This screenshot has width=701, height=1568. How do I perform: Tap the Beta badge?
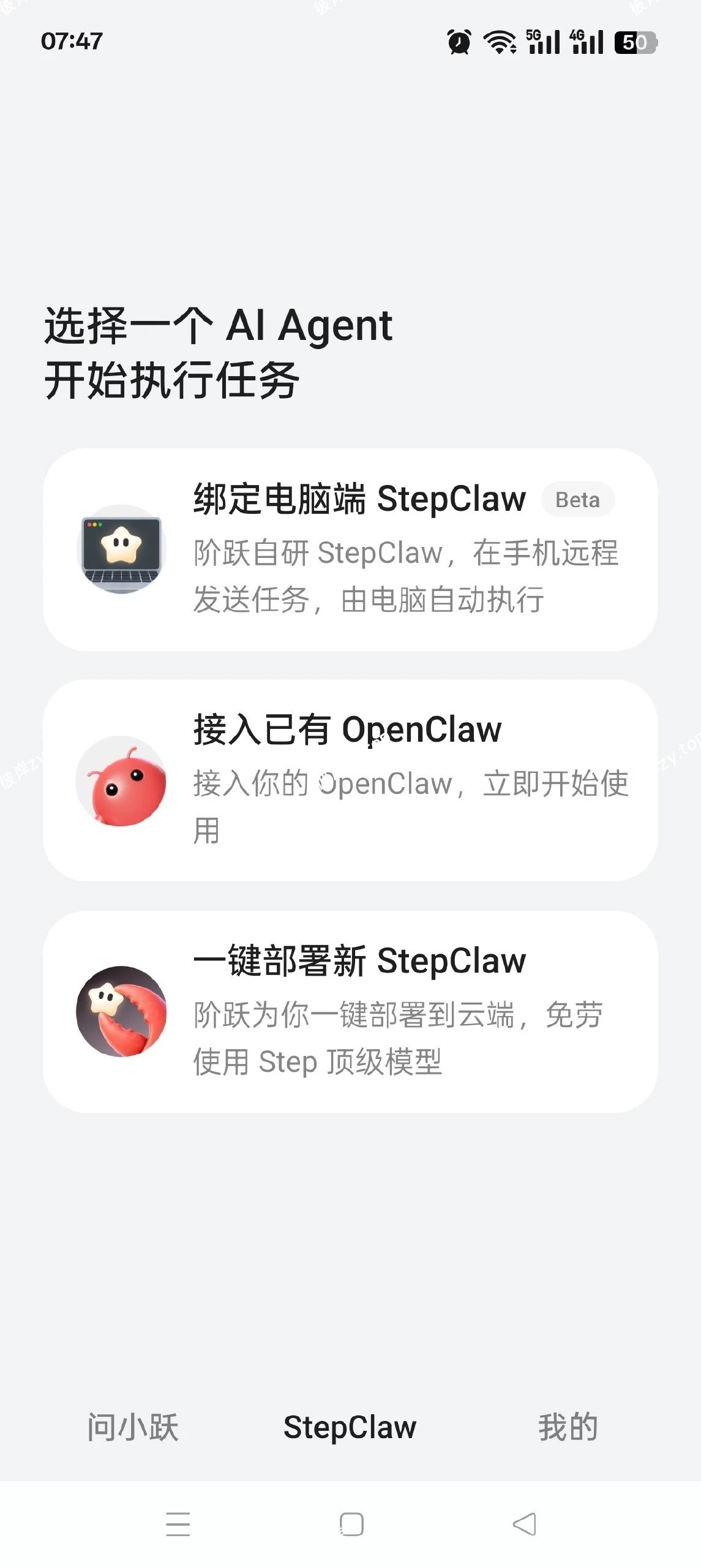[577, 500]
